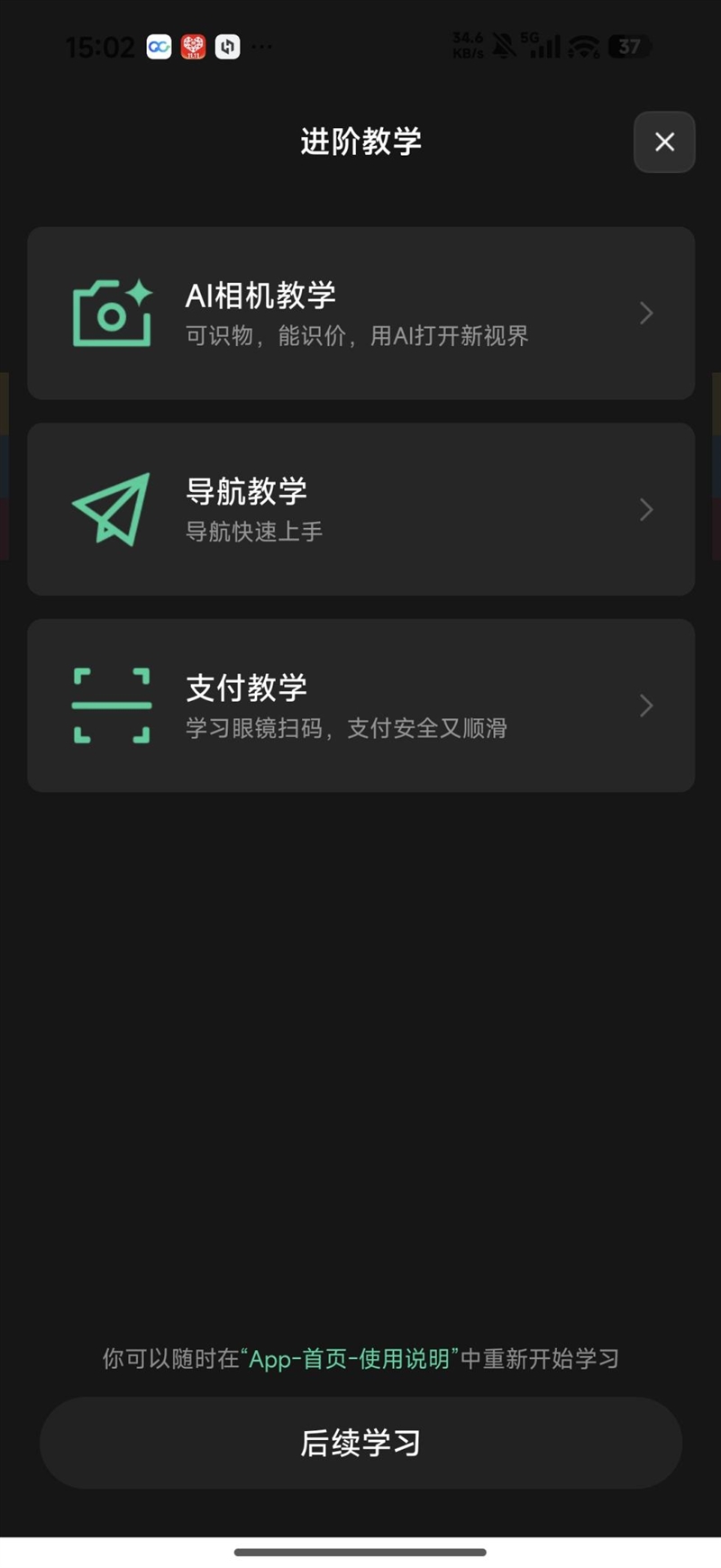Close the 进阶教学 tutorial screen
721x1568 pixels.
664,142
